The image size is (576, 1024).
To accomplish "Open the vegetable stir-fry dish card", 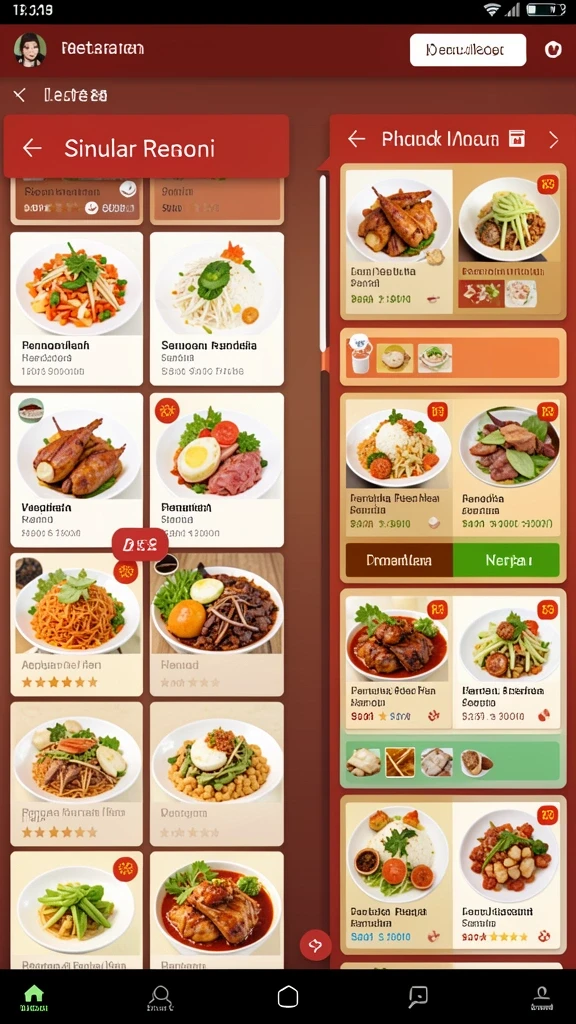I will [76, 308].
